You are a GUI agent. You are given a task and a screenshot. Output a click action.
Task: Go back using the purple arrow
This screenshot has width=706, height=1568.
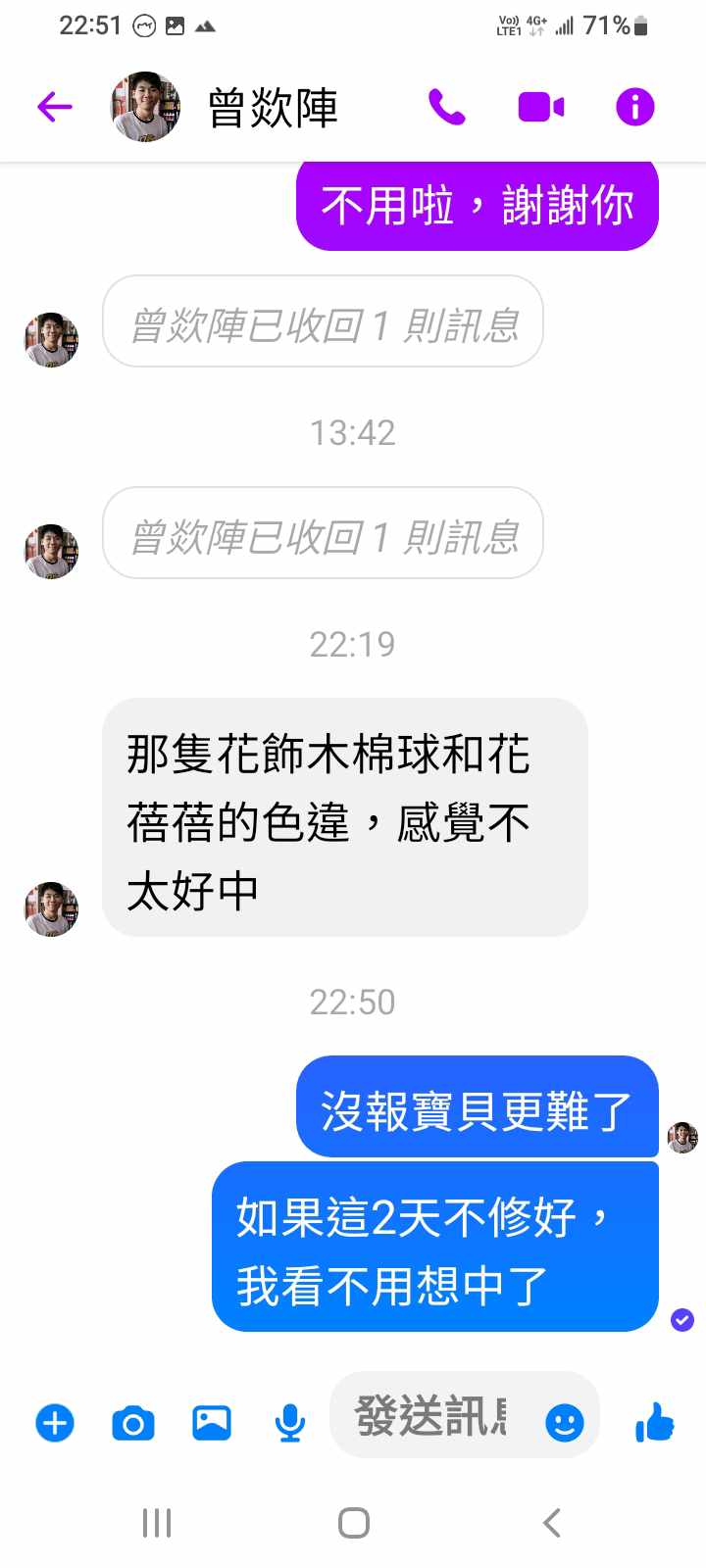click(x=55, y=107)
